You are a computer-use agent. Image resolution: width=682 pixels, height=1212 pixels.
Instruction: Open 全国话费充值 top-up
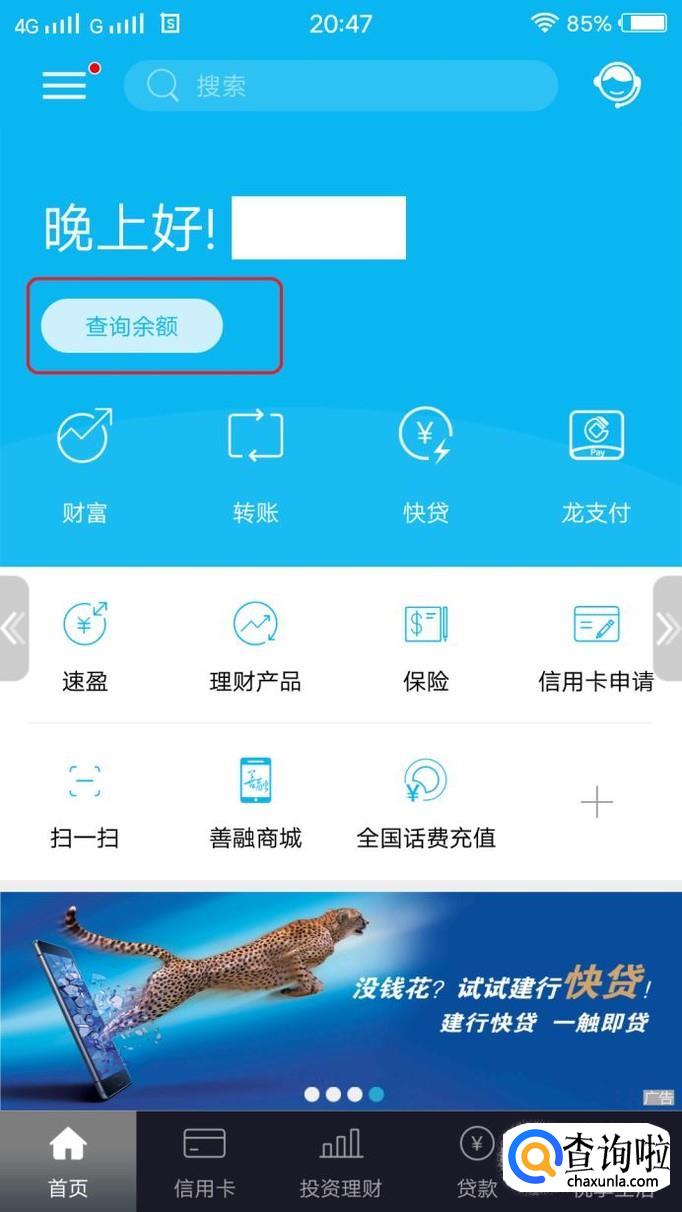pos(425,802)
